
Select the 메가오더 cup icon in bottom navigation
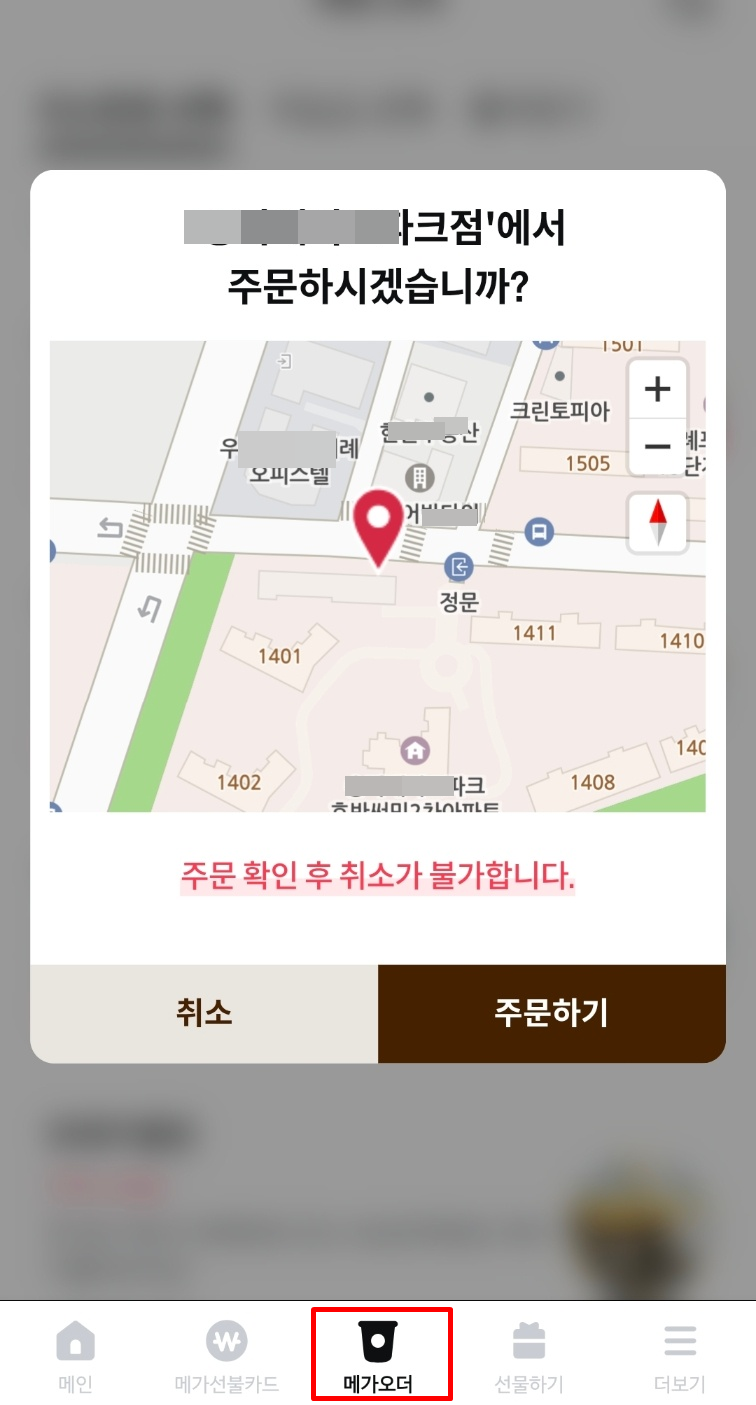tap(378, 1342)
